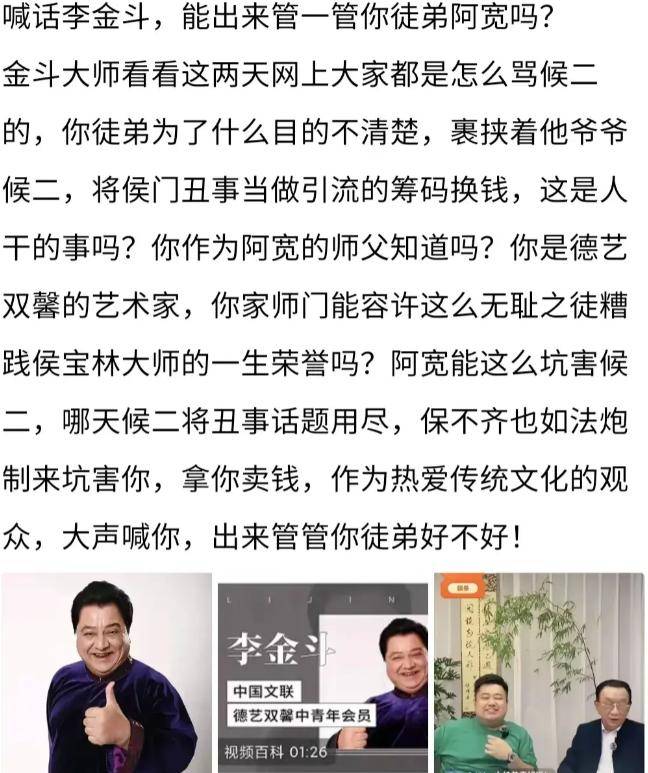648x773 pixels.
Task: Open the thumbs-up photo of Li Jindou
Action: 106,672
